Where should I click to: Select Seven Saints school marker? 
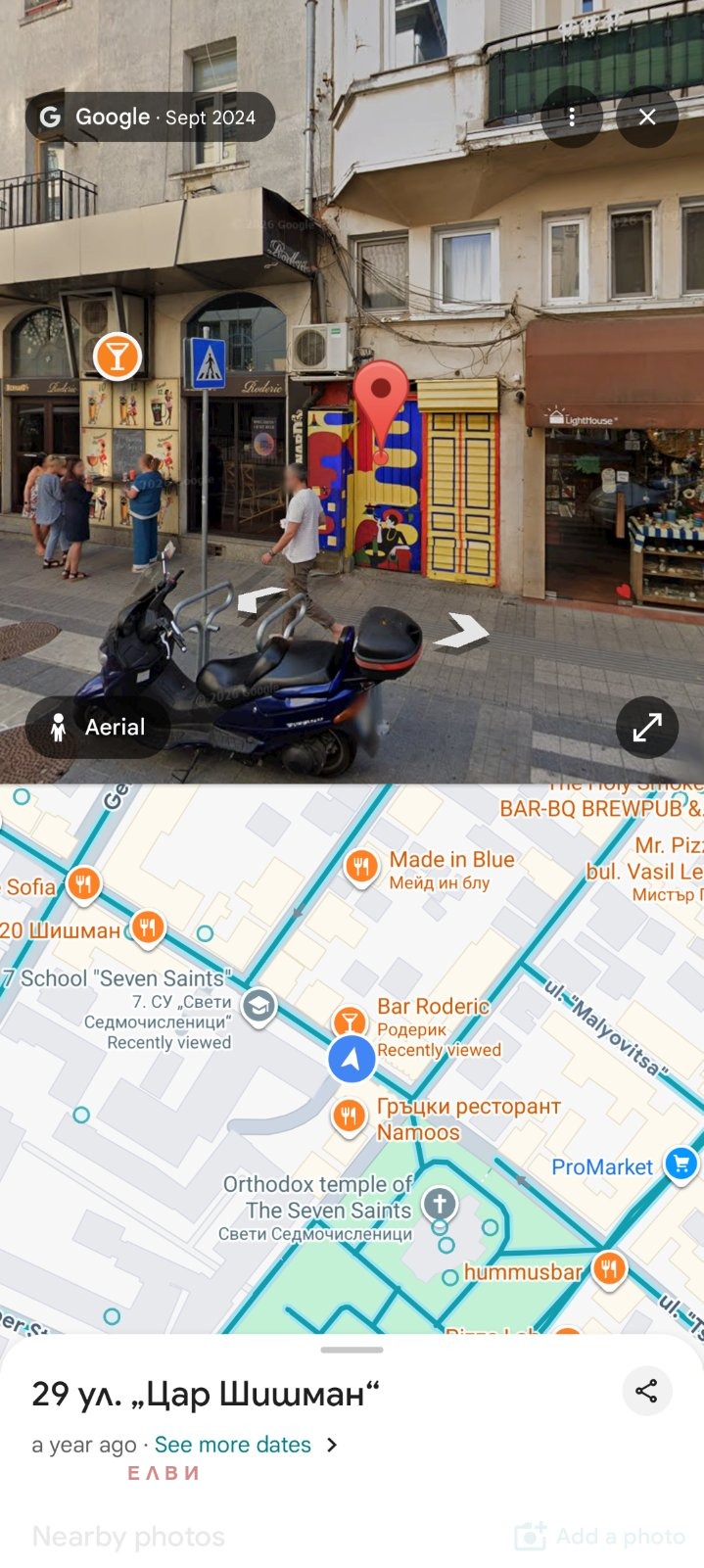click(x=258, y=1006)
